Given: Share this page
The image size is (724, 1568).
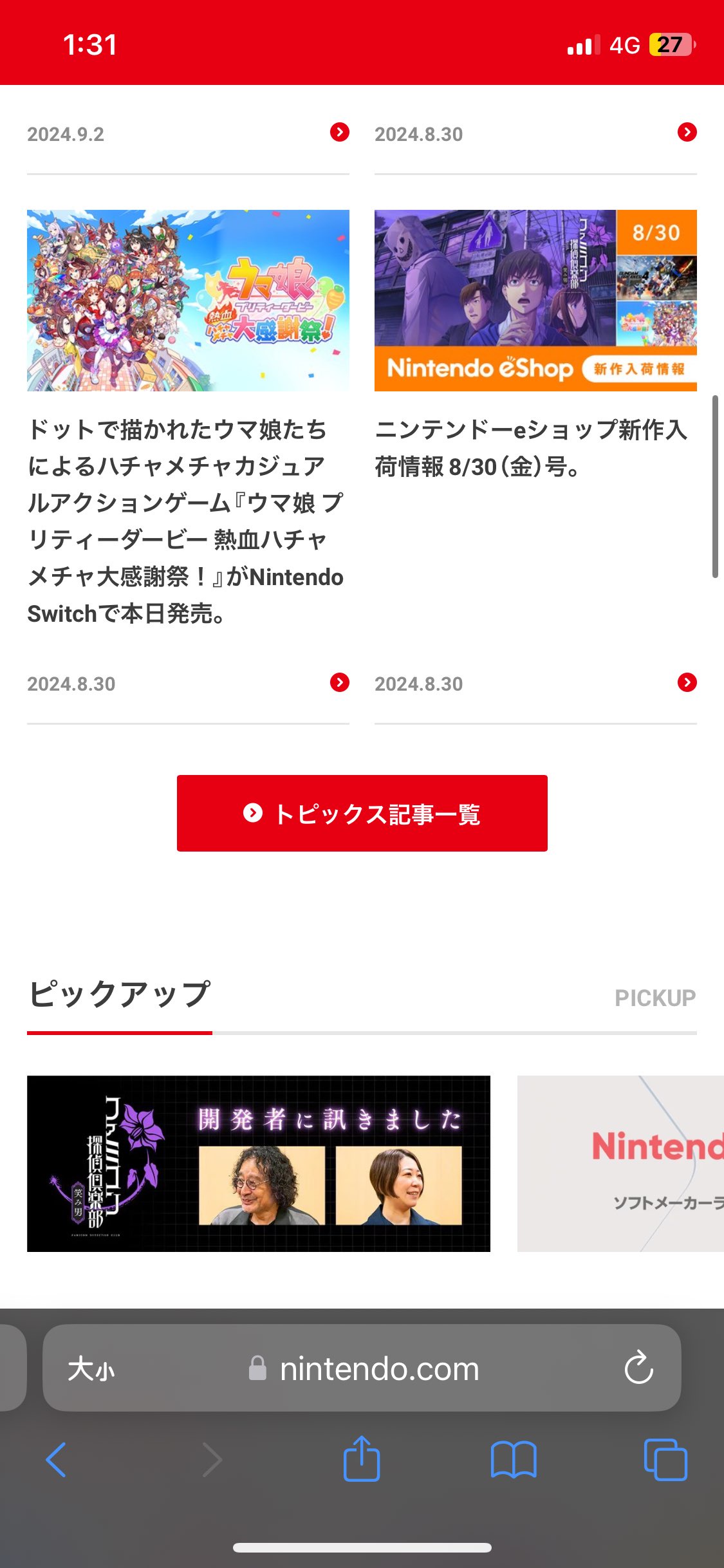Looking at the screenshot, I should tap(362, 1459).
